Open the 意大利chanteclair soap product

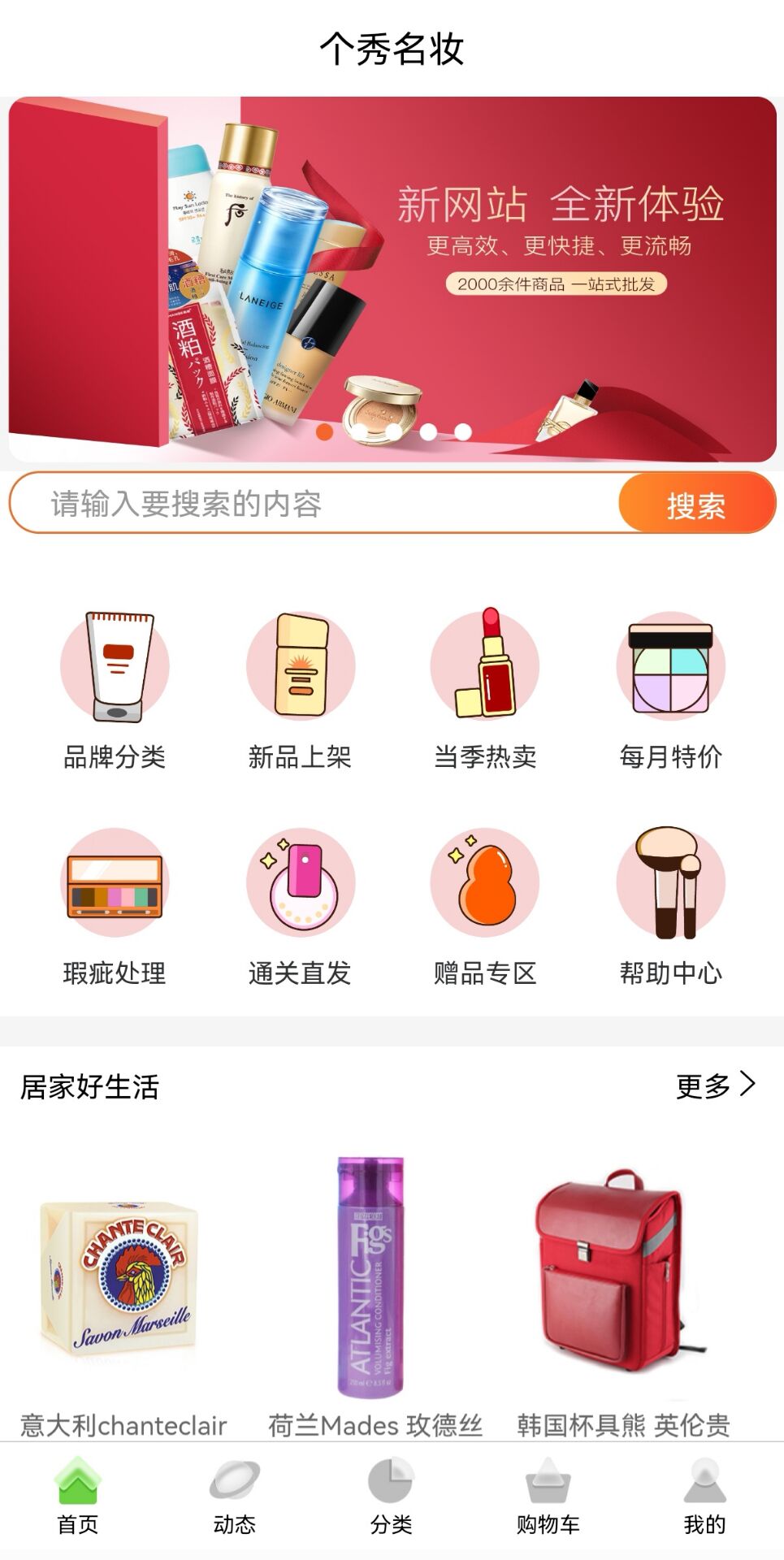122,1284
